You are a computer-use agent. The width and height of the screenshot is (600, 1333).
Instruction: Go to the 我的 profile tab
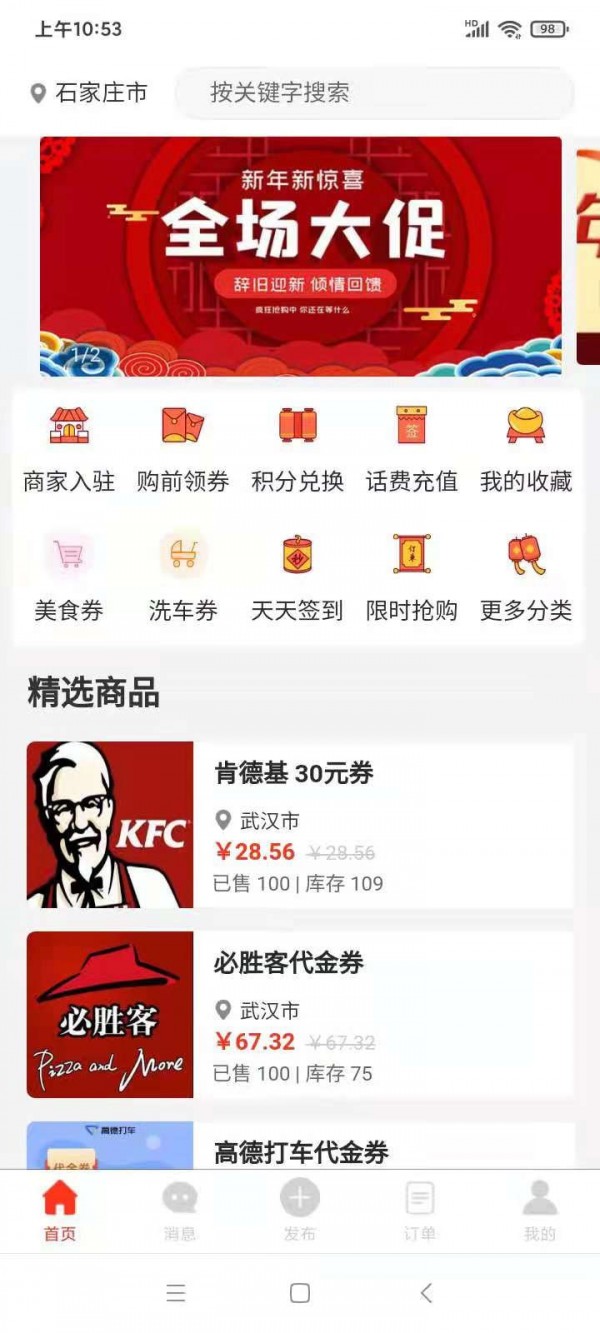539,1211
